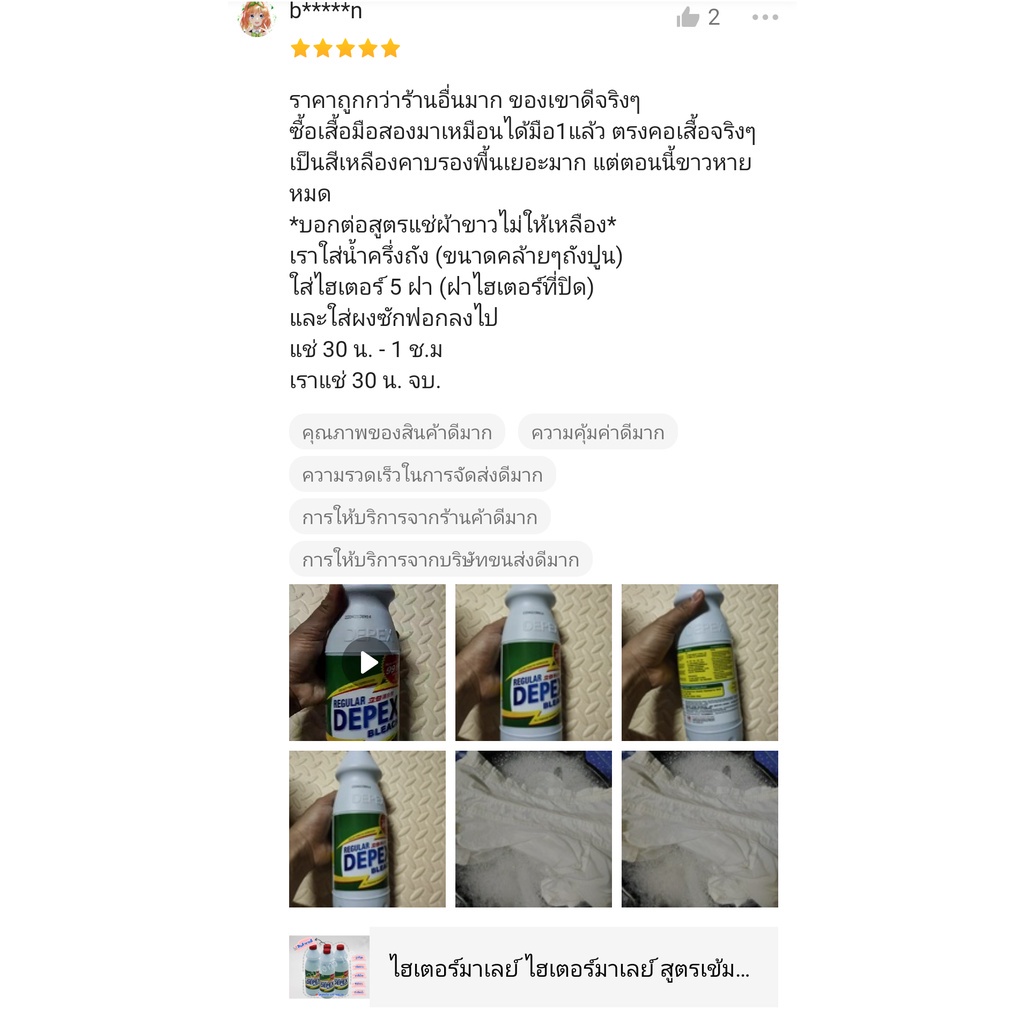
Task: Play the review video of the Depex bottle
Action: [x=368, y=662]
